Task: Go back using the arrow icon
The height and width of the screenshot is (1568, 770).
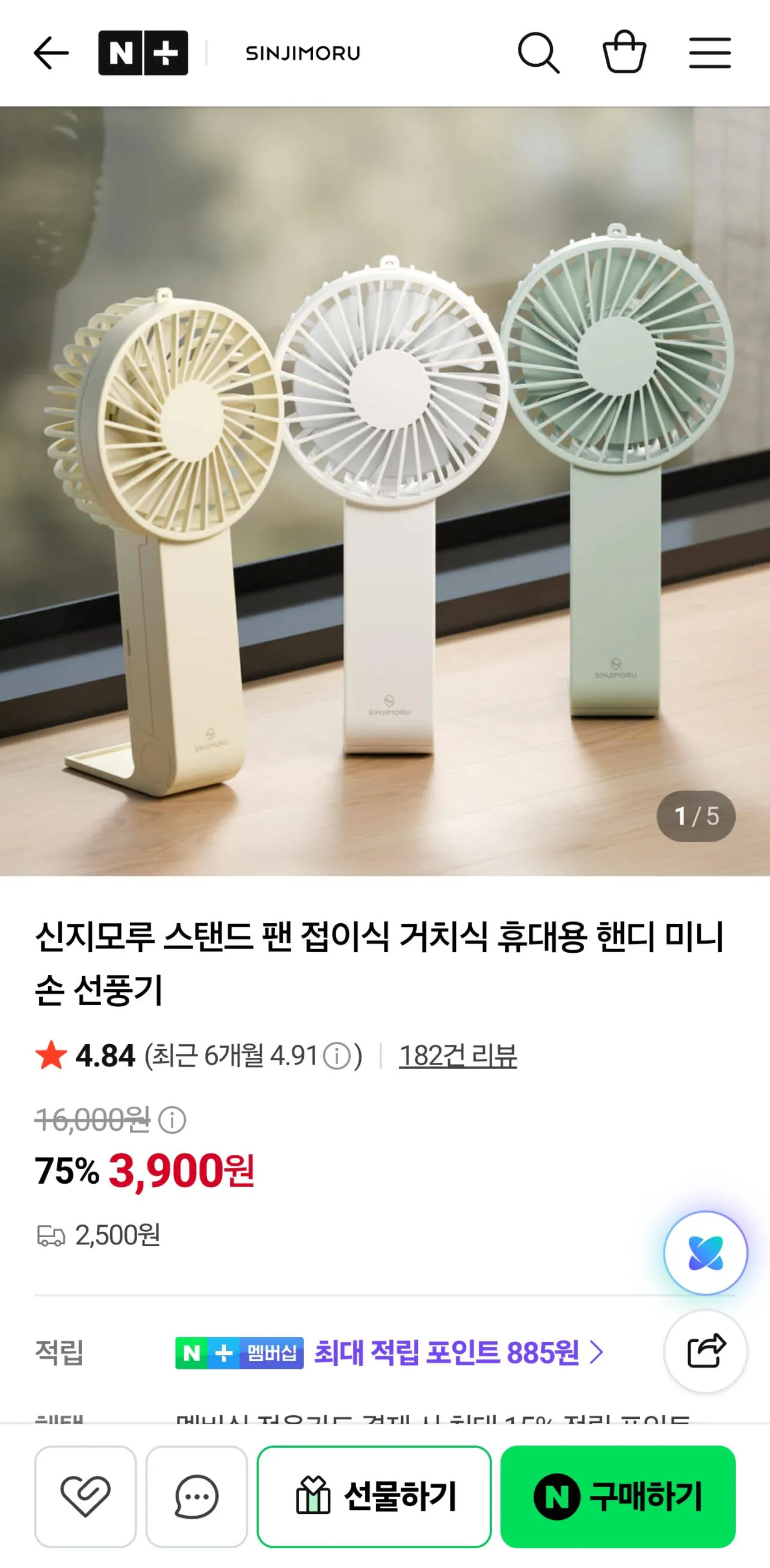Action: tap(51, 53)
